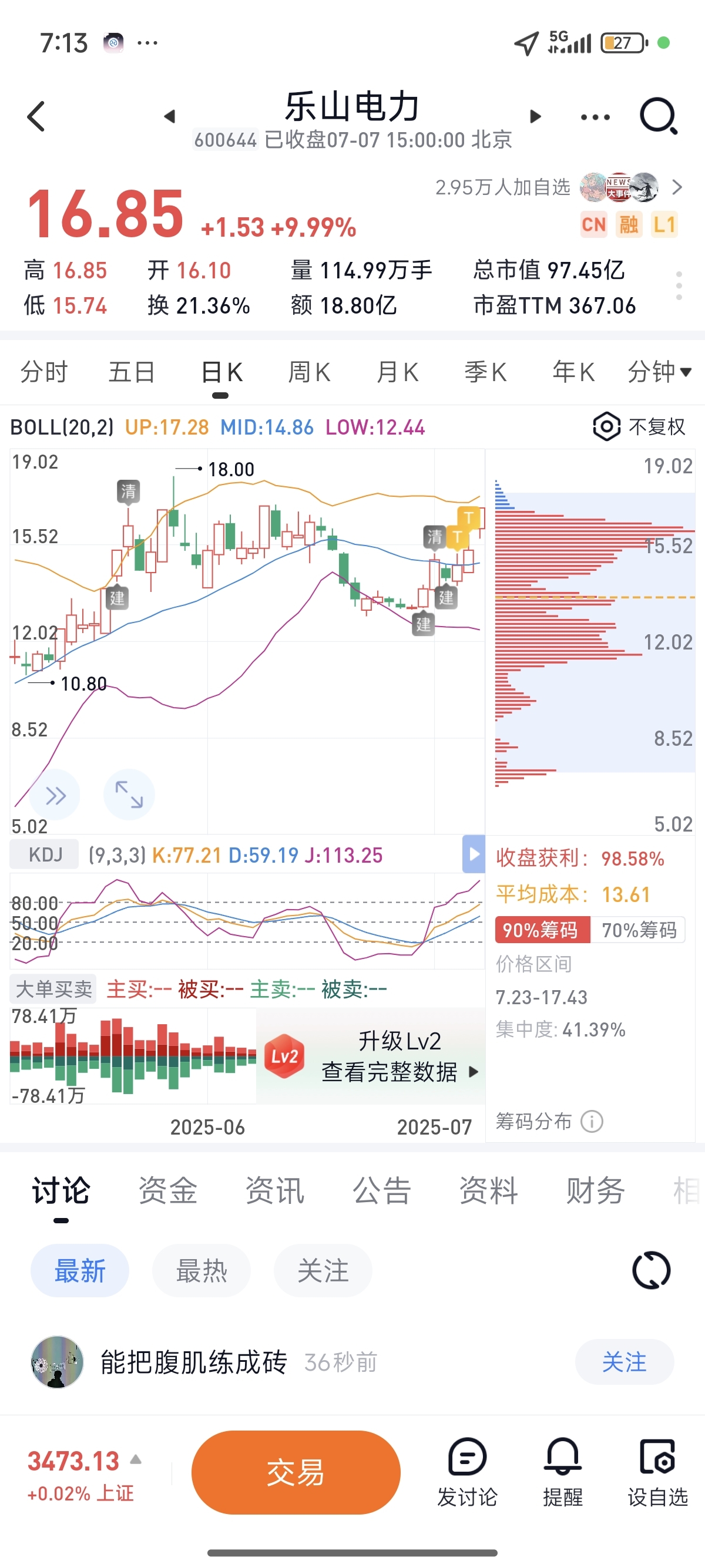705x1568 pixels.
Task: Set a price alert via 提醒
Action: pyautogui.click(x=563, y=1472)
